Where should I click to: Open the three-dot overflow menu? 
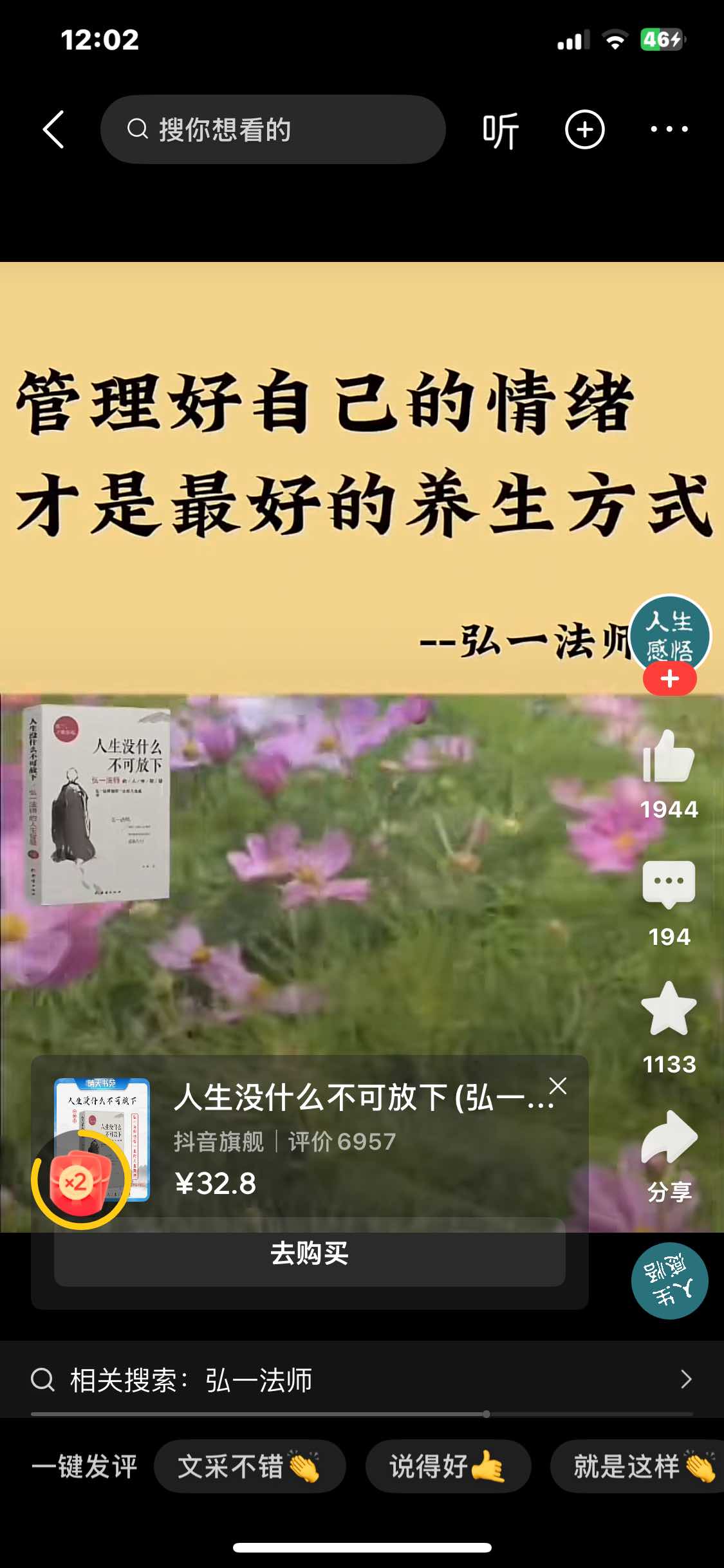[x=669, y=129]
